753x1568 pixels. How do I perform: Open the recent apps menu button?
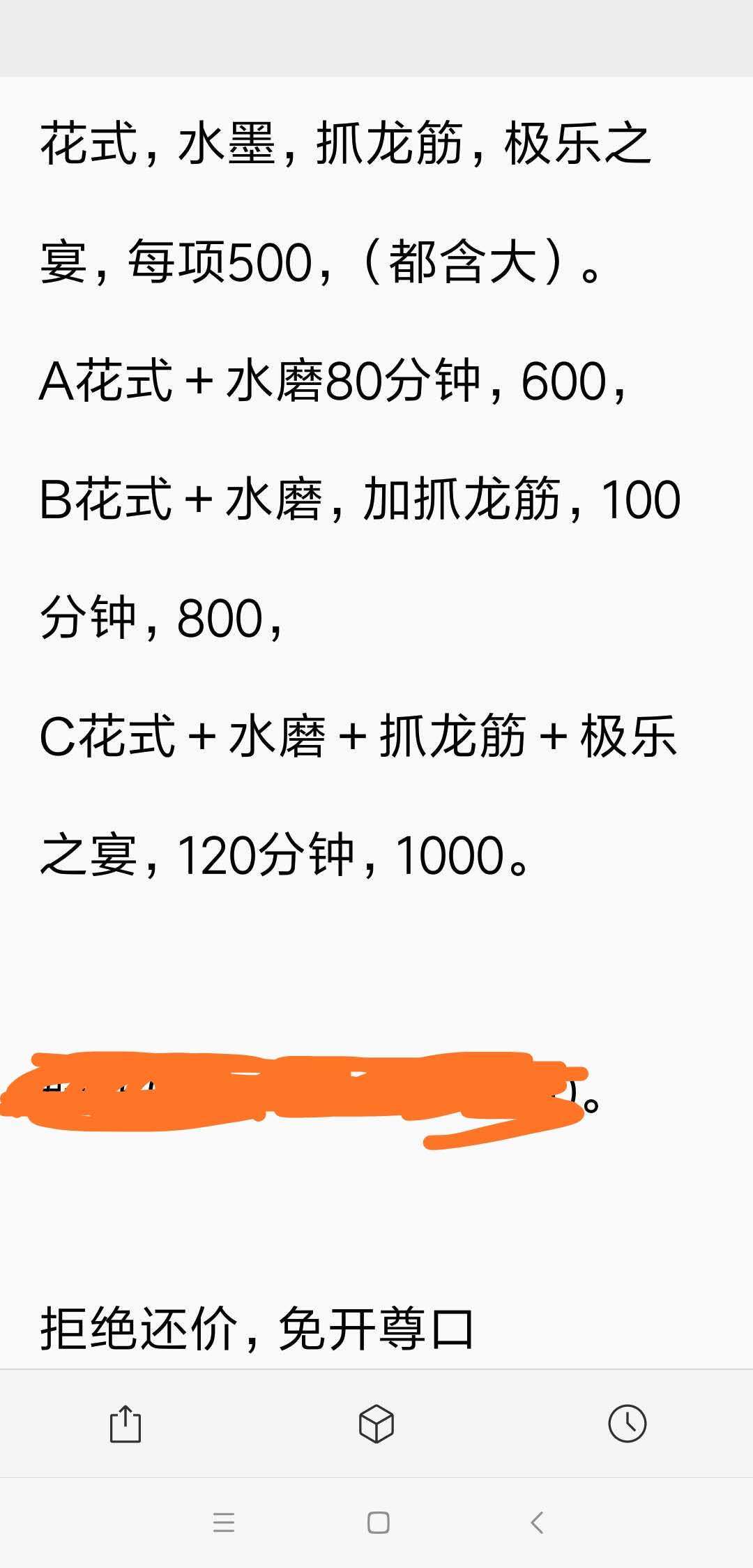coord(224,1523)
